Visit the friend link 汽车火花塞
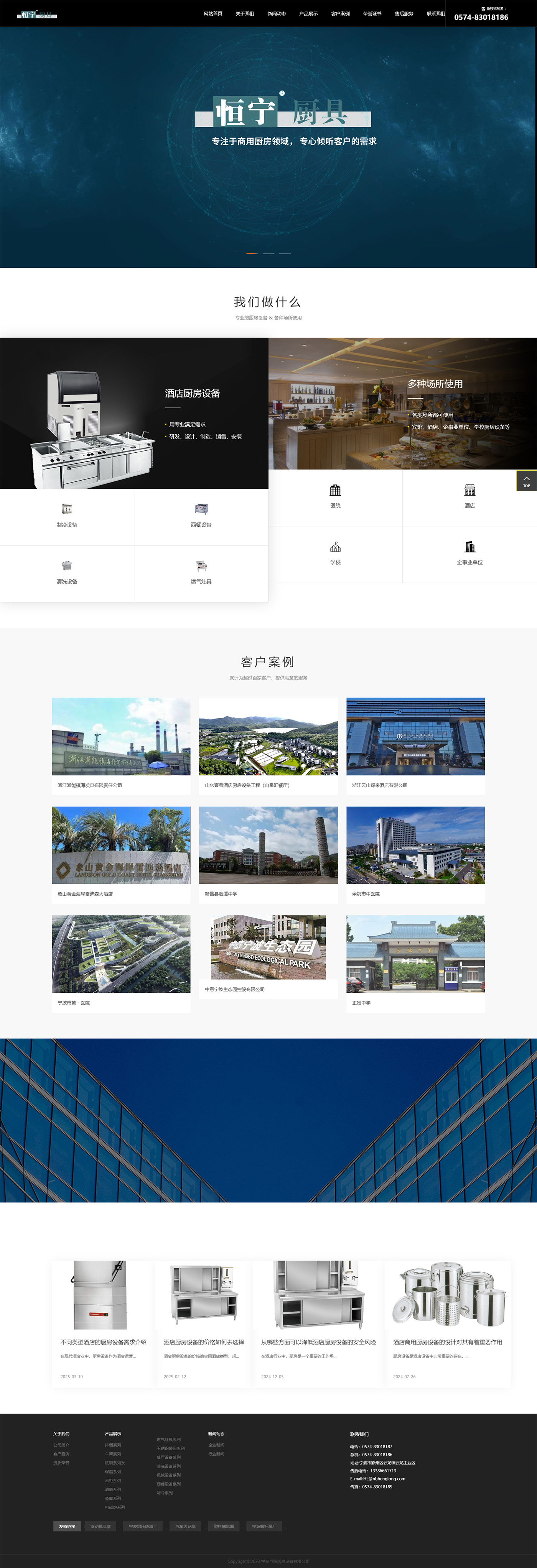 coord(185,1526)
